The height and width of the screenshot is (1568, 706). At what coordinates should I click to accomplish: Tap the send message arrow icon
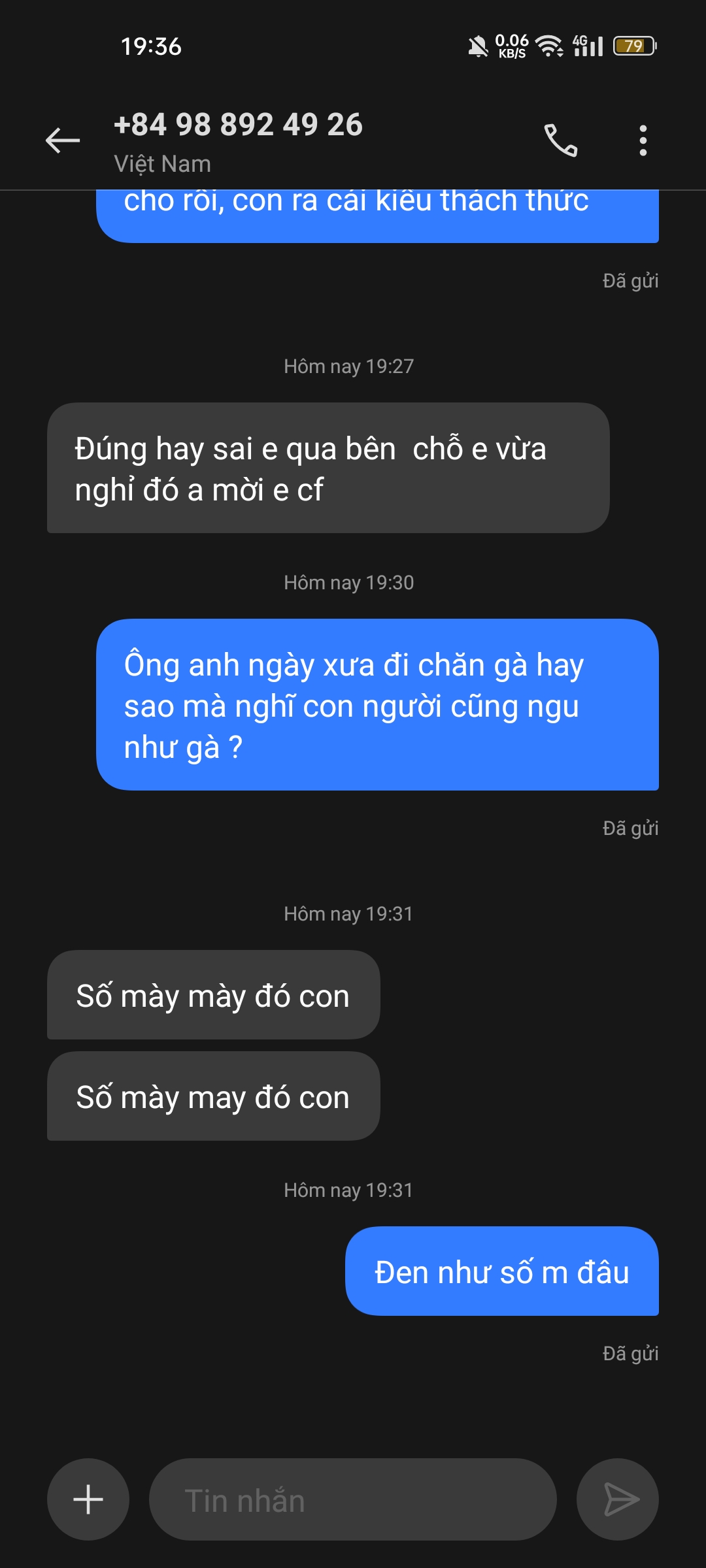click(x=617, y=1499)
